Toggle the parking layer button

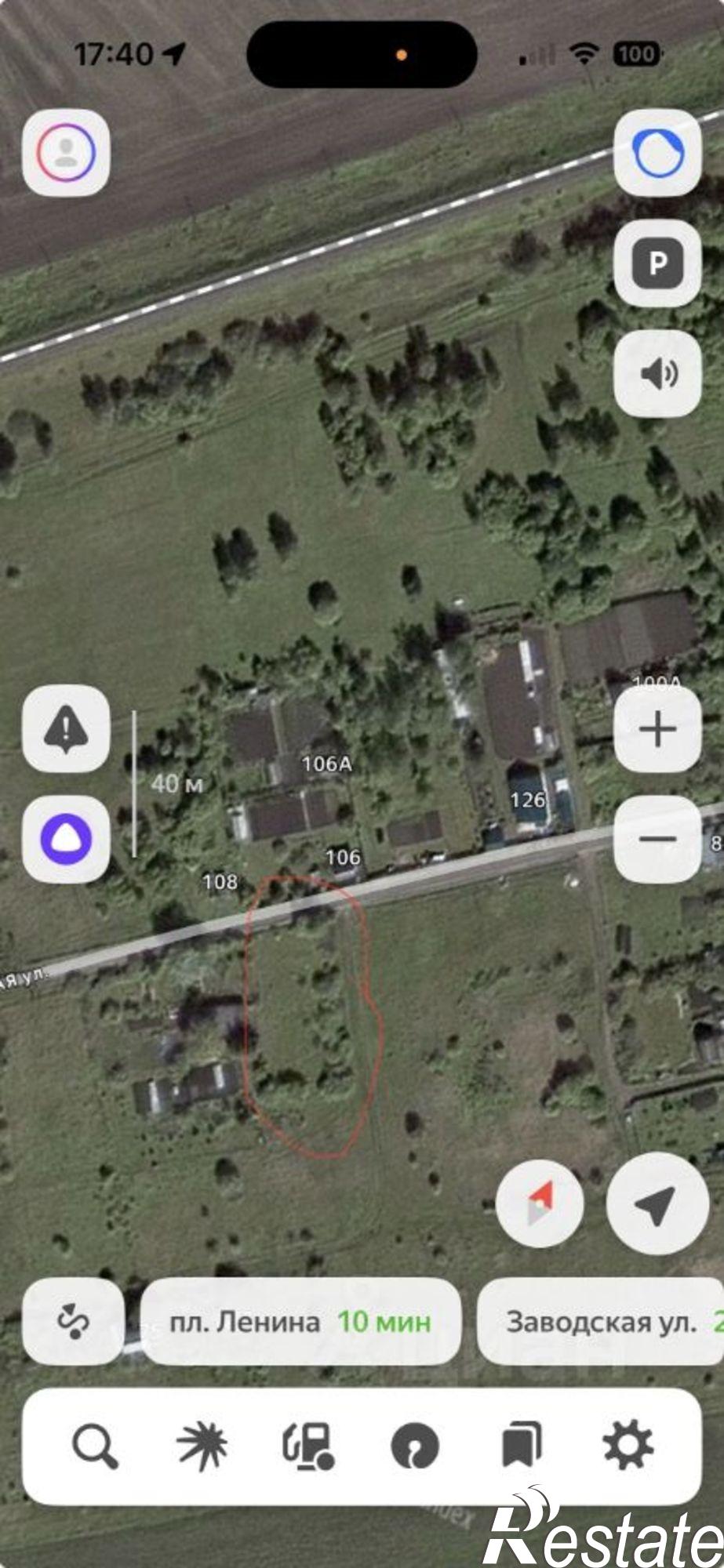coord(657,263)
